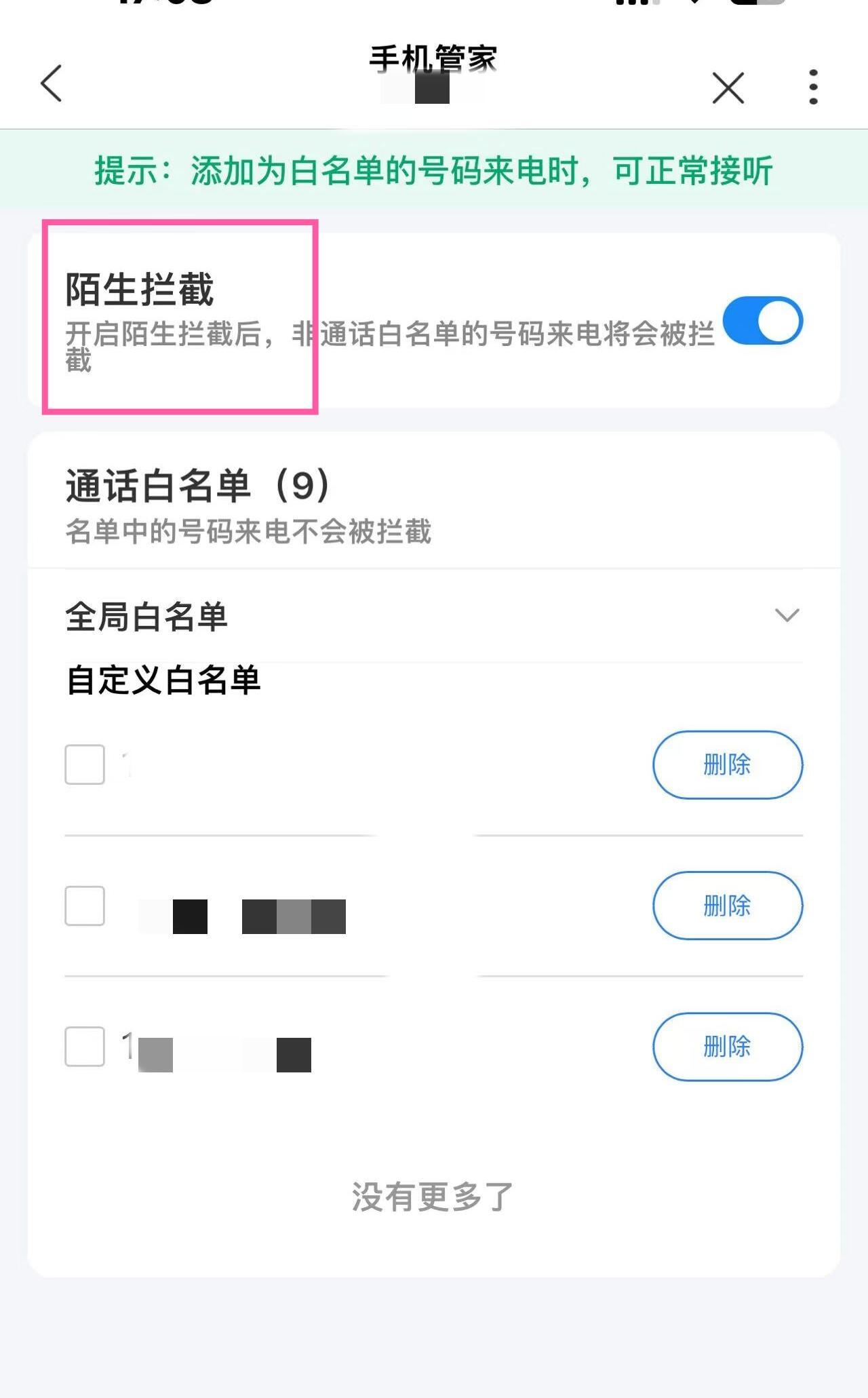Viewport: 868px width, 1398px height.
Task: Expand the 全局白名单 section
Action: [787, 615]
